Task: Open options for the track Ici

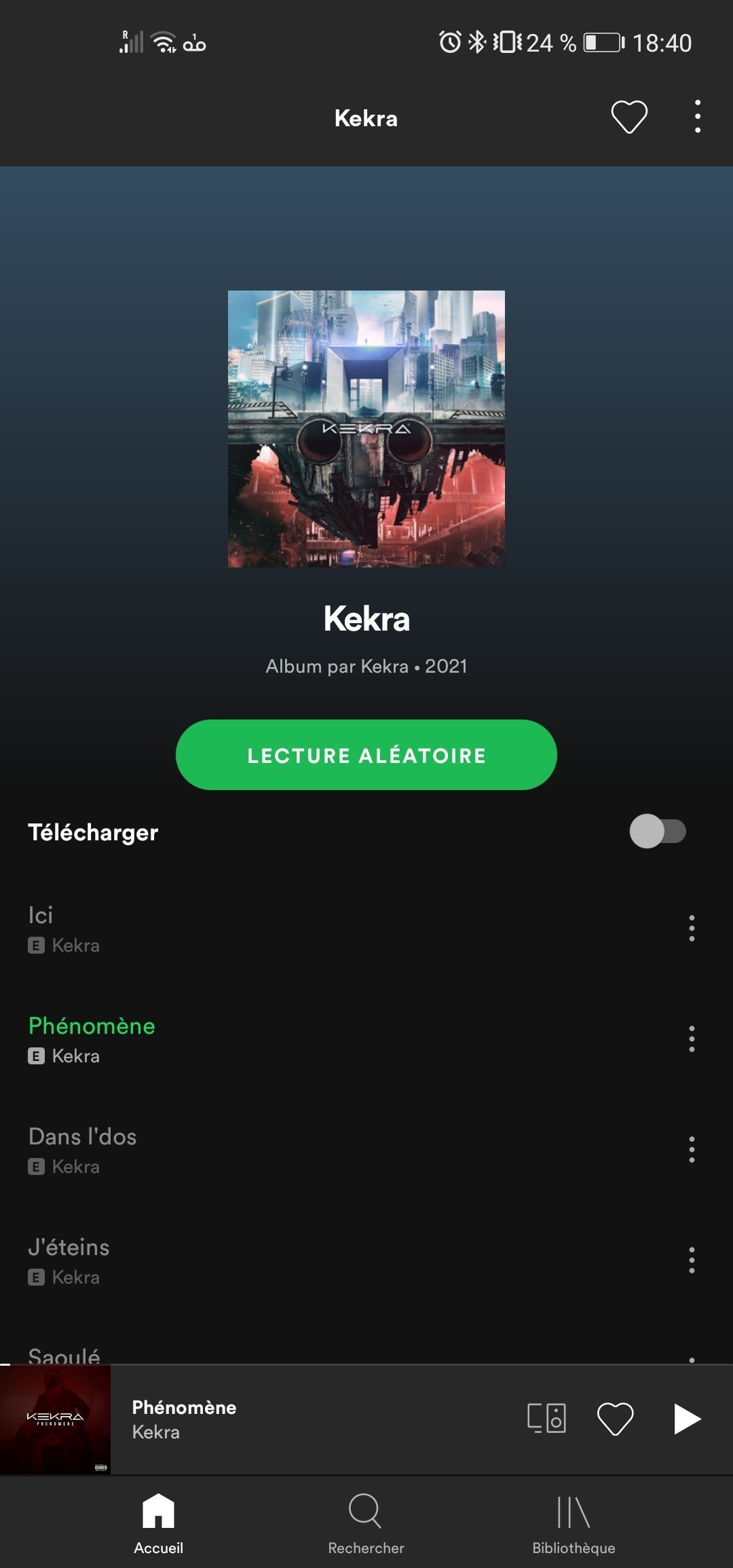Action: [692, 928]
